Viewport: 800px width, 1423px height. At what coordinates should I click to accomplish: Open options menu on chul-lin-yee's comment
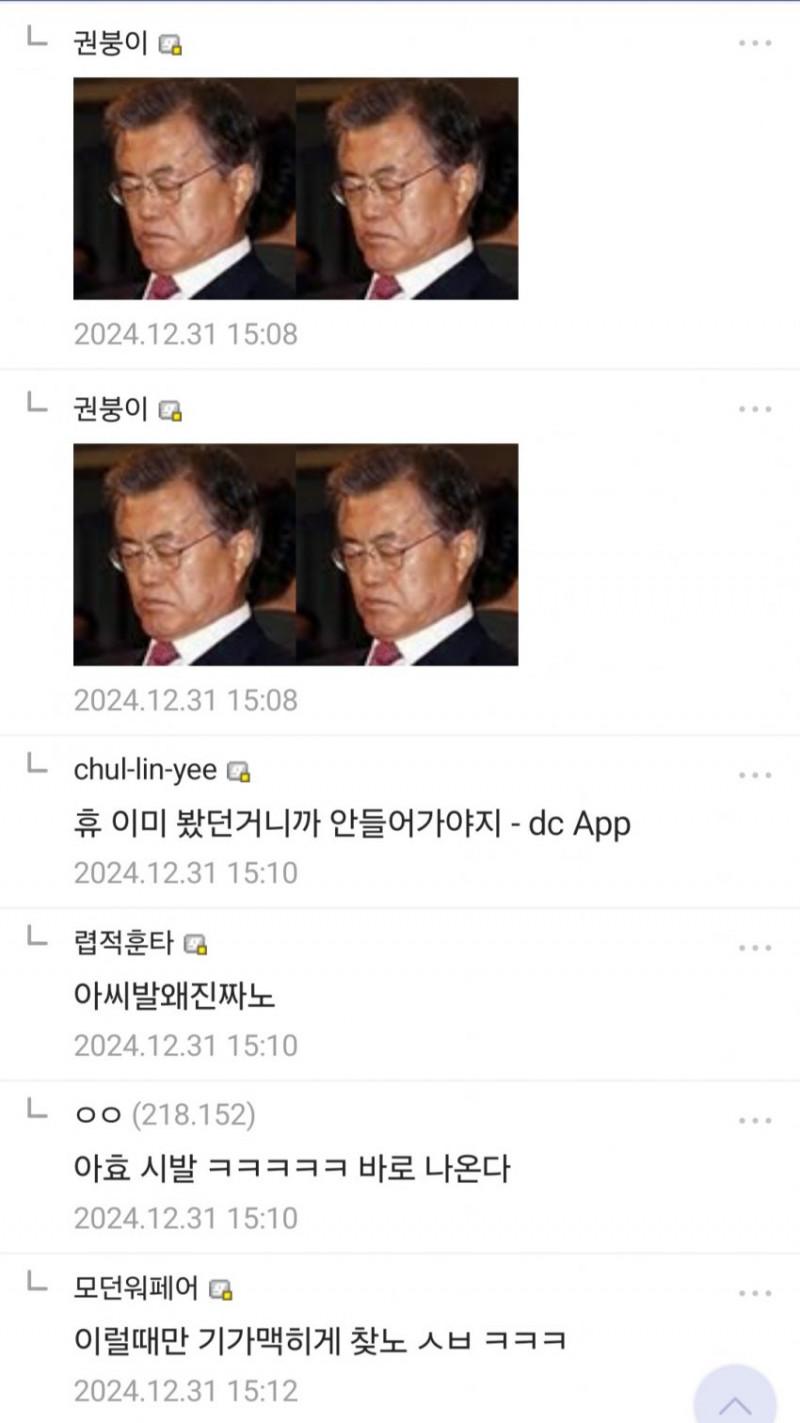755,775
